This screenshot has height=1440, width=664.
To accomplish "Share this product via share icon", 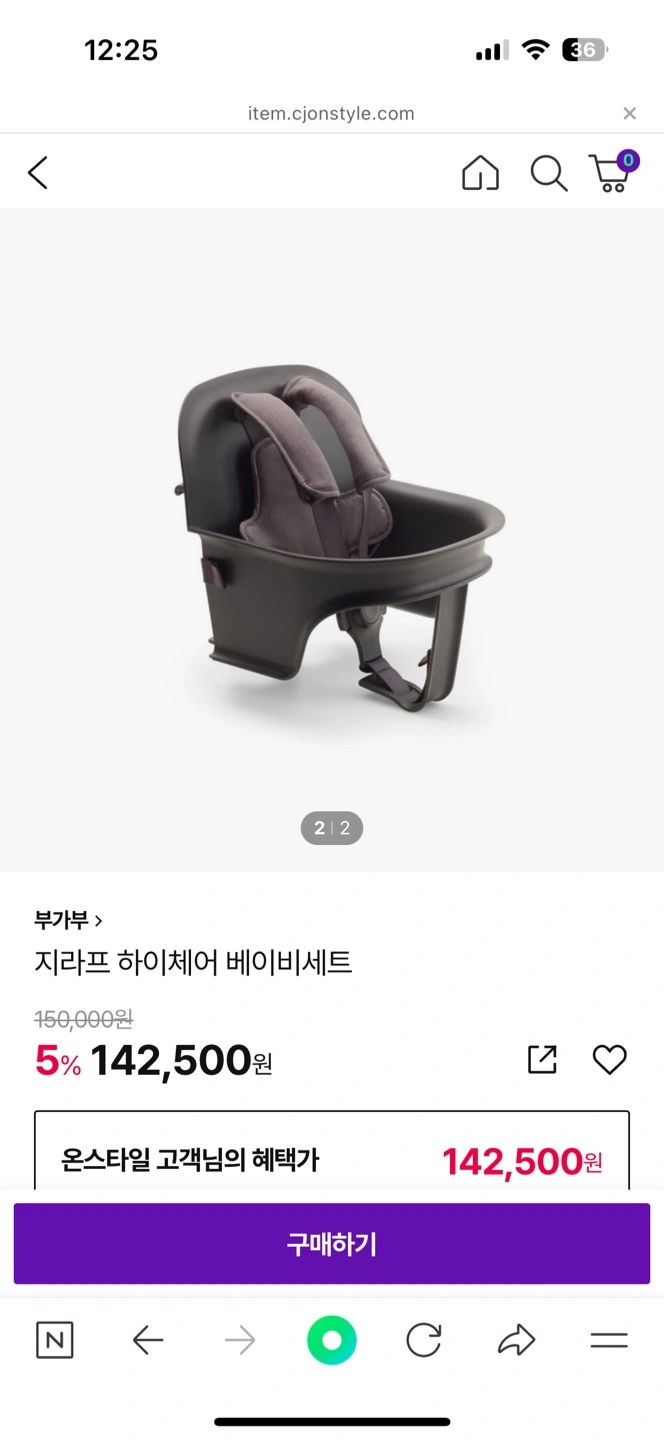I will coord(542,1059).
